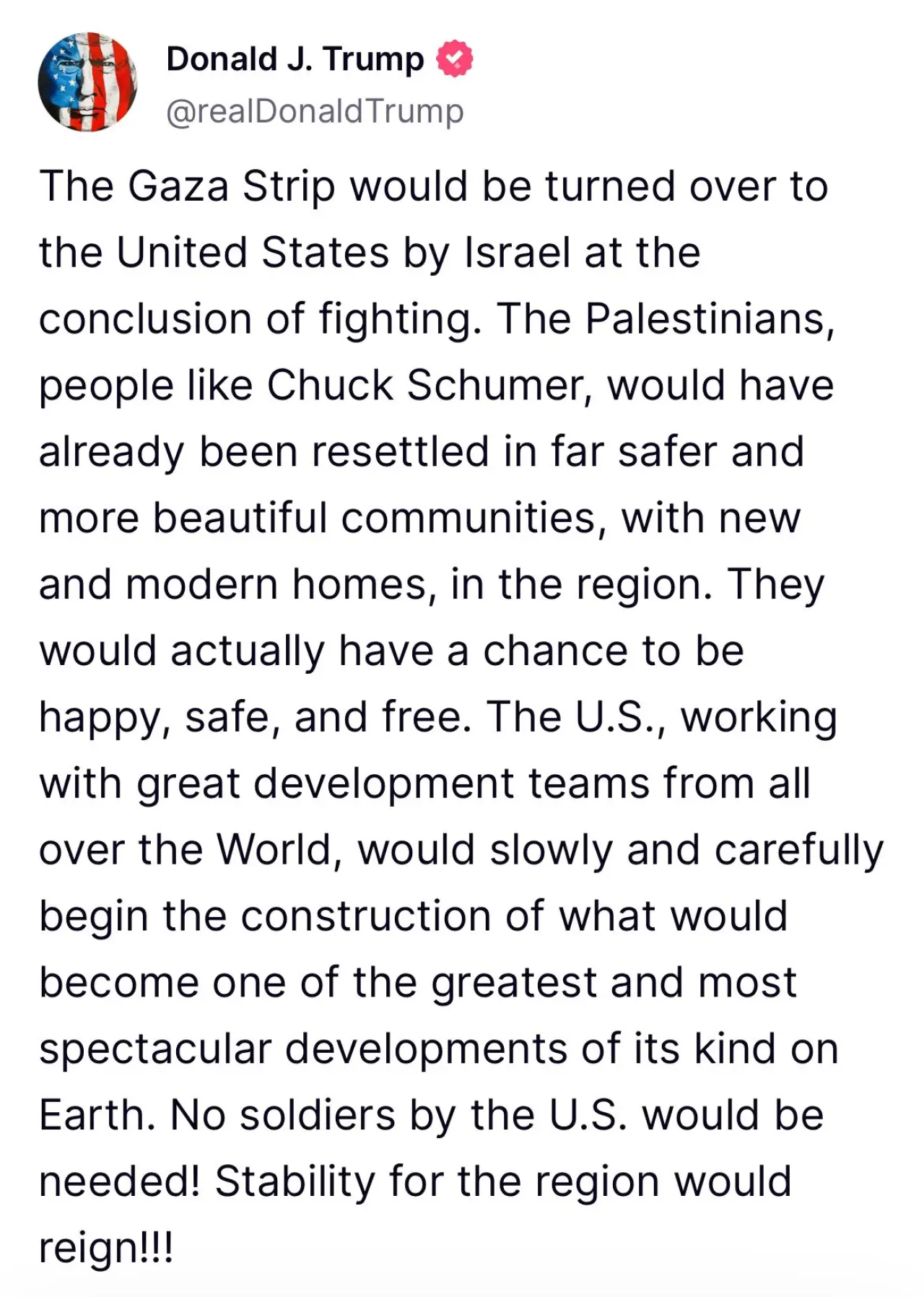Open the @realDonaldTrump profile link
This screenshot has width=924, height=1297.
315,111
